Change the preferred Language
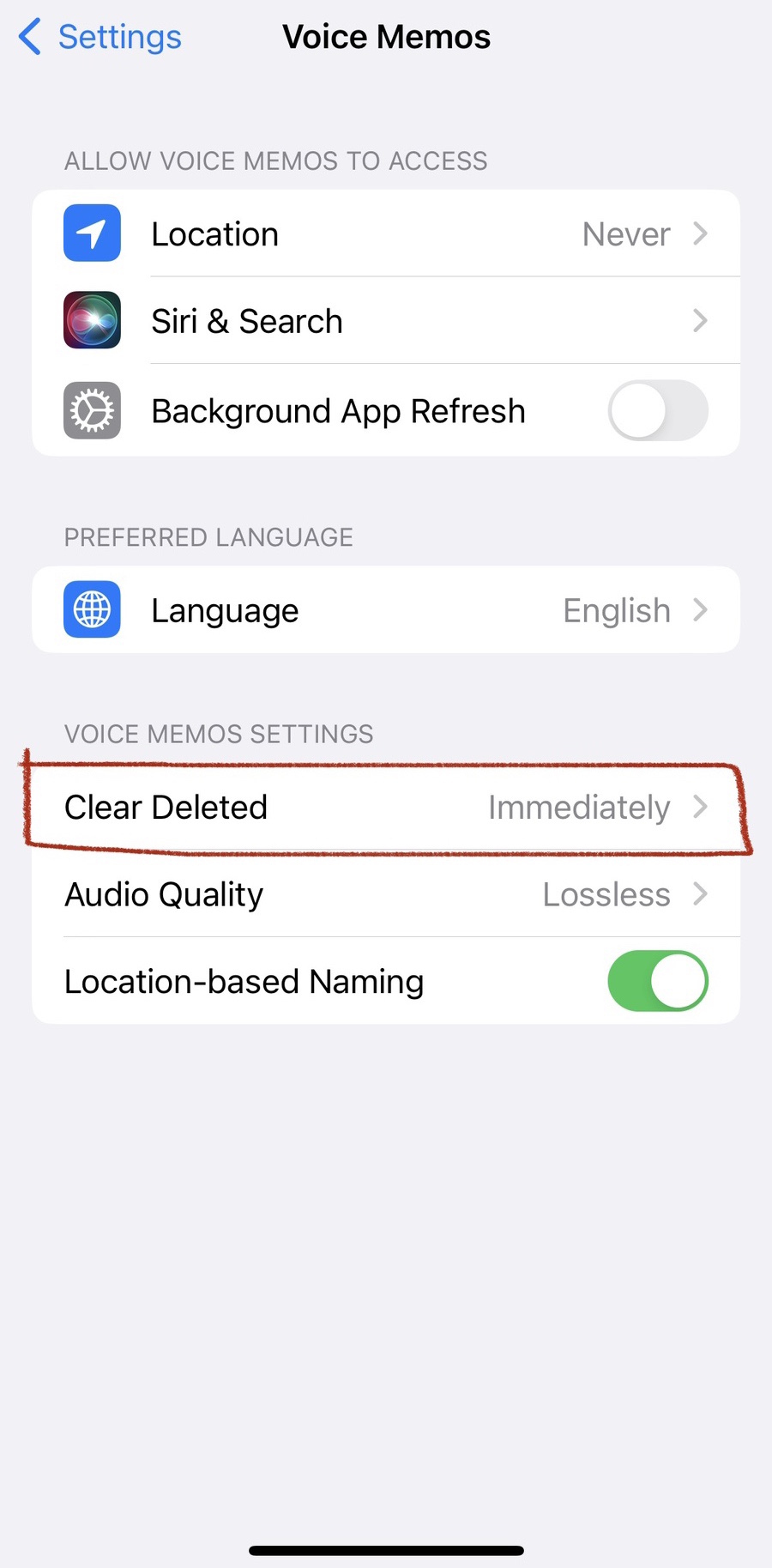The image size is (772, 1568). pos(386,610)
